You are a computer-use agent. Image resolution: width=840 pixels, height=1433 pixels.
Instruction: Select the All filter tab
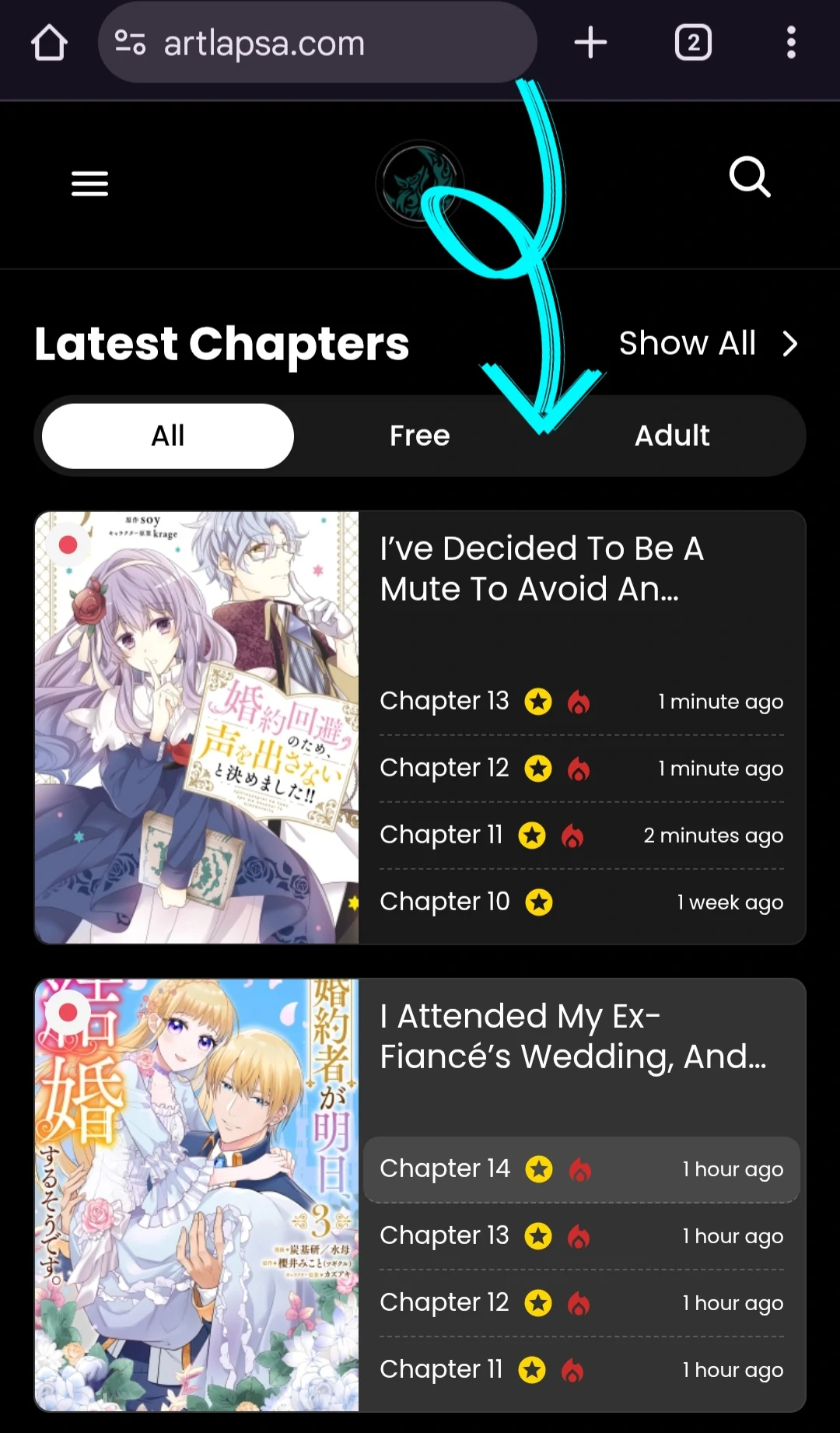tap(168, 436)
